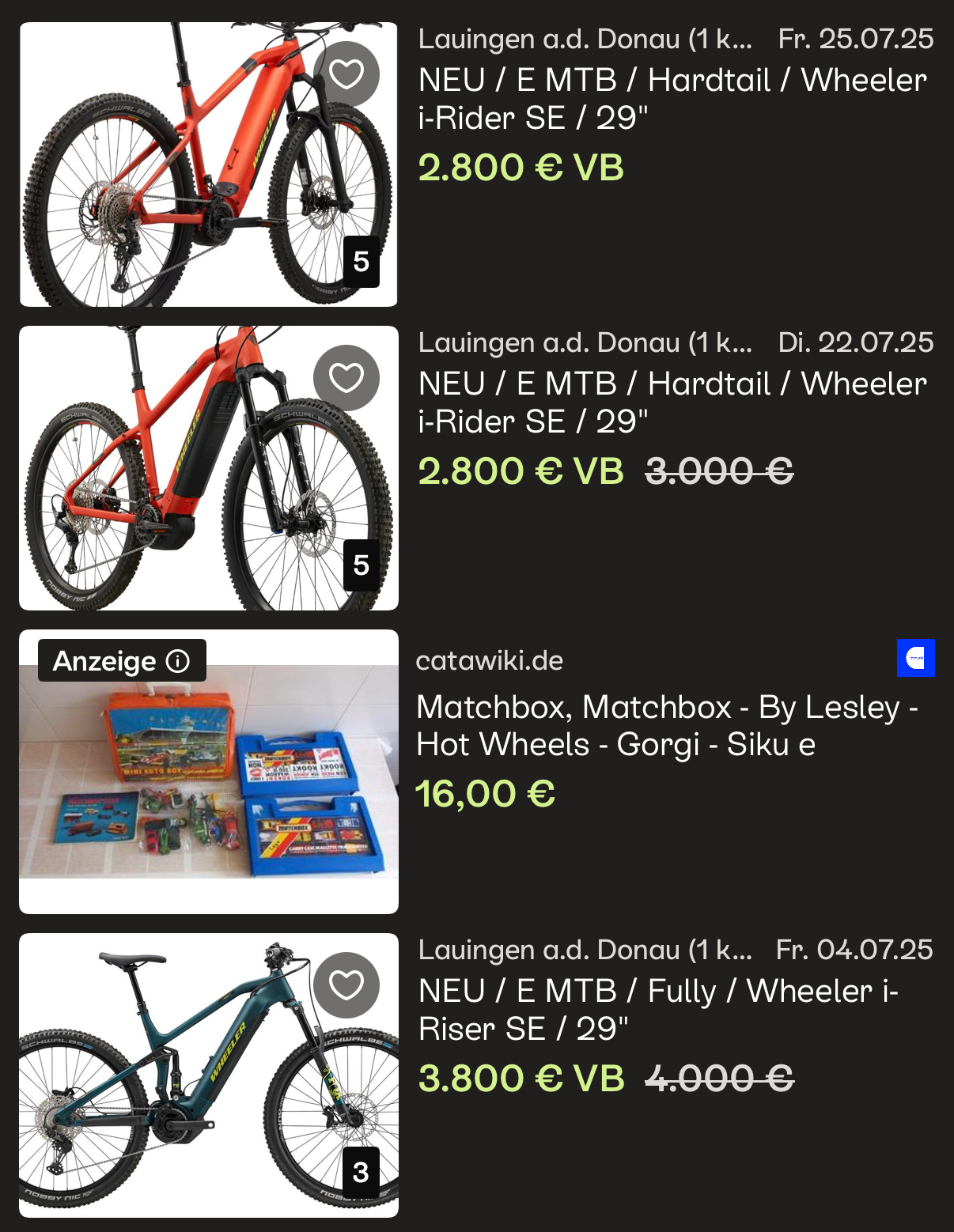Image resolution: width=954 pixels, height=1232 pixels.
Task: Favorite the Wheeler i-Rider listing from 25.07.25
Action: (346, 74)
